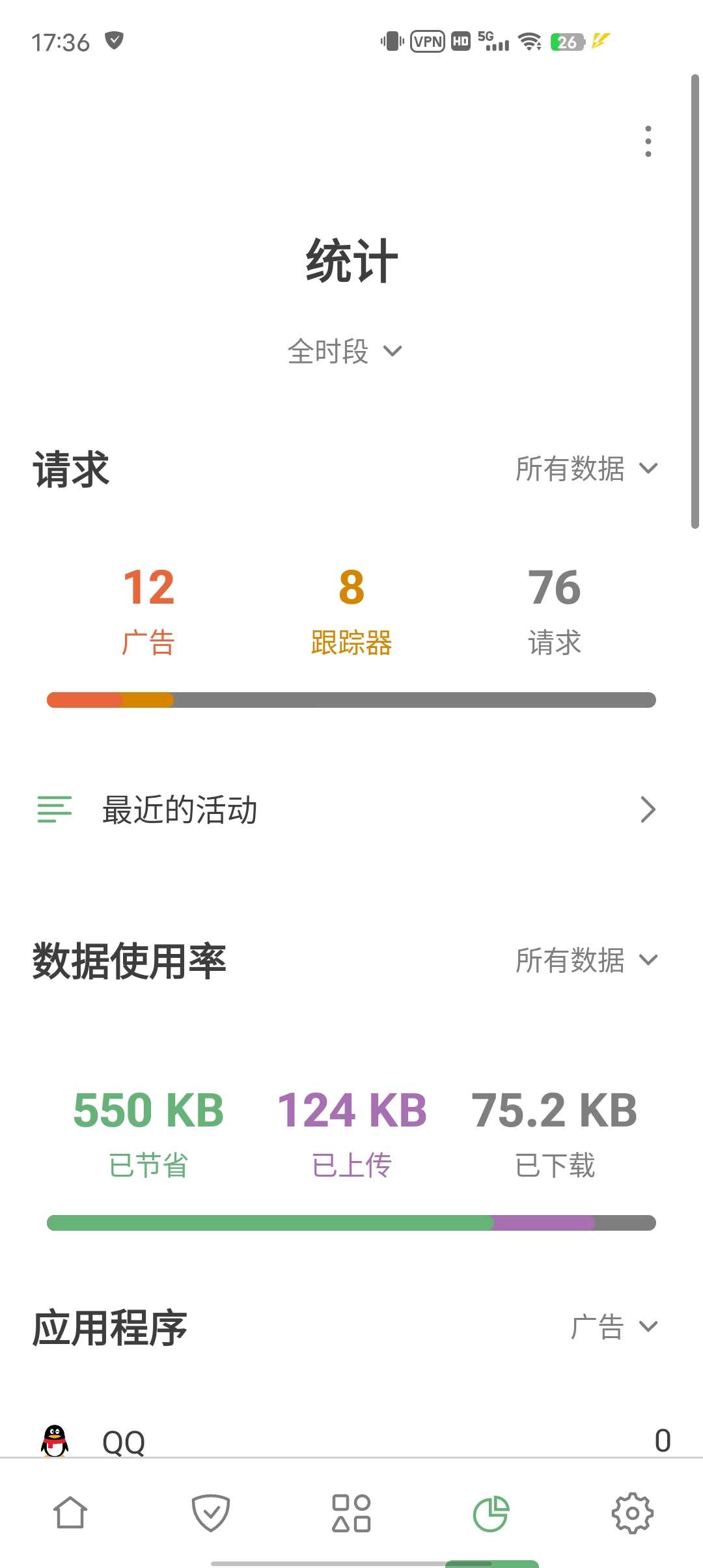
Task: Tap the recent activity list icon
Action: click(x=55, y=809)
